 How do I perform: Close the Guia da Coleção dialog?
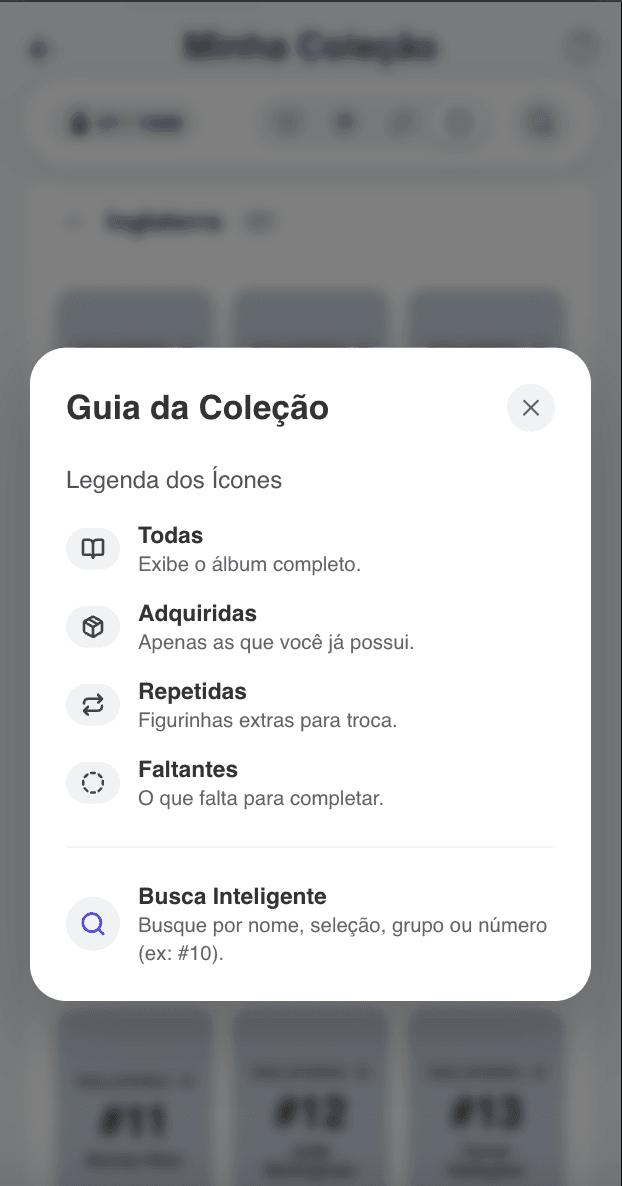pyautogui.click(x=531, y=408)
